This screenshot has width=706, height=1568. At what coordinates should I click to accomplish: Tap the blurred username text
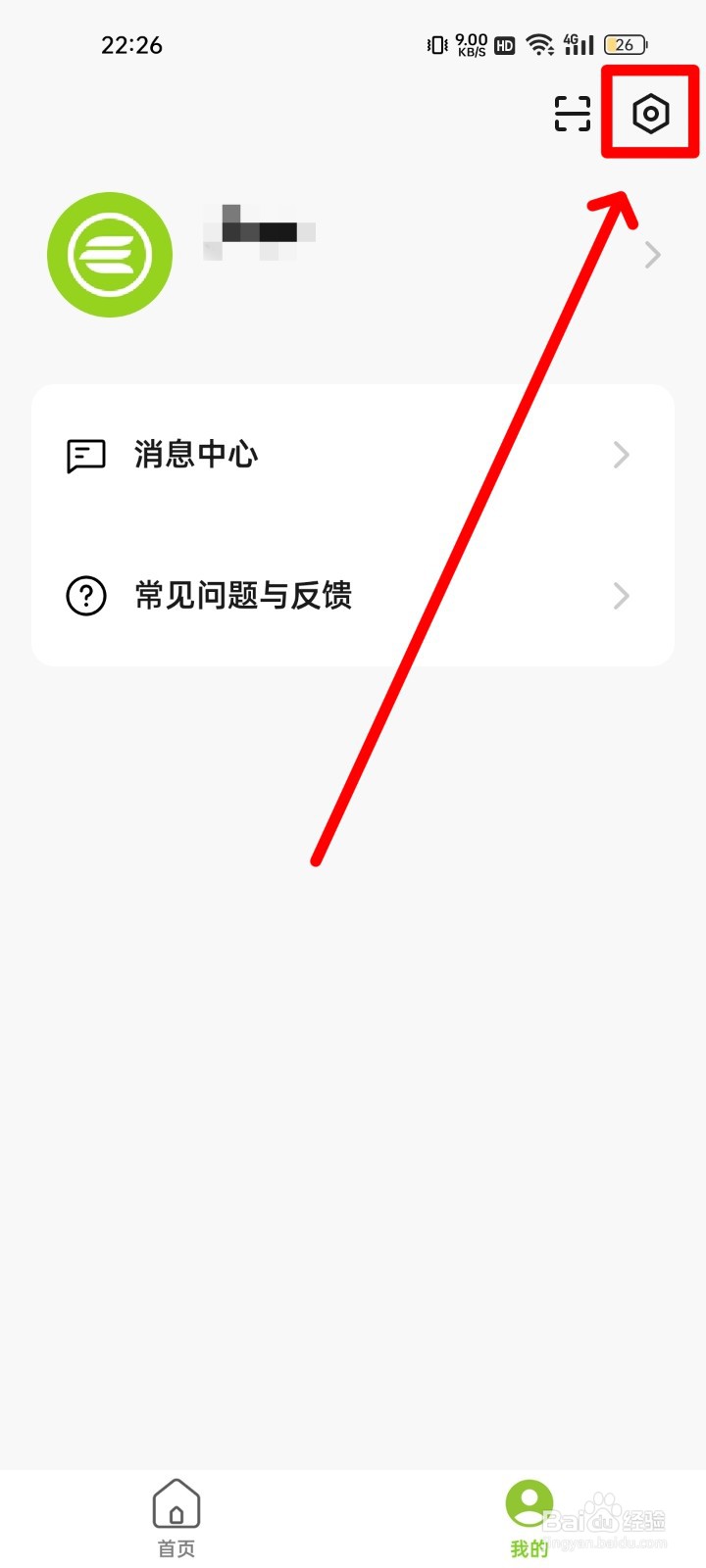point(260,230)
